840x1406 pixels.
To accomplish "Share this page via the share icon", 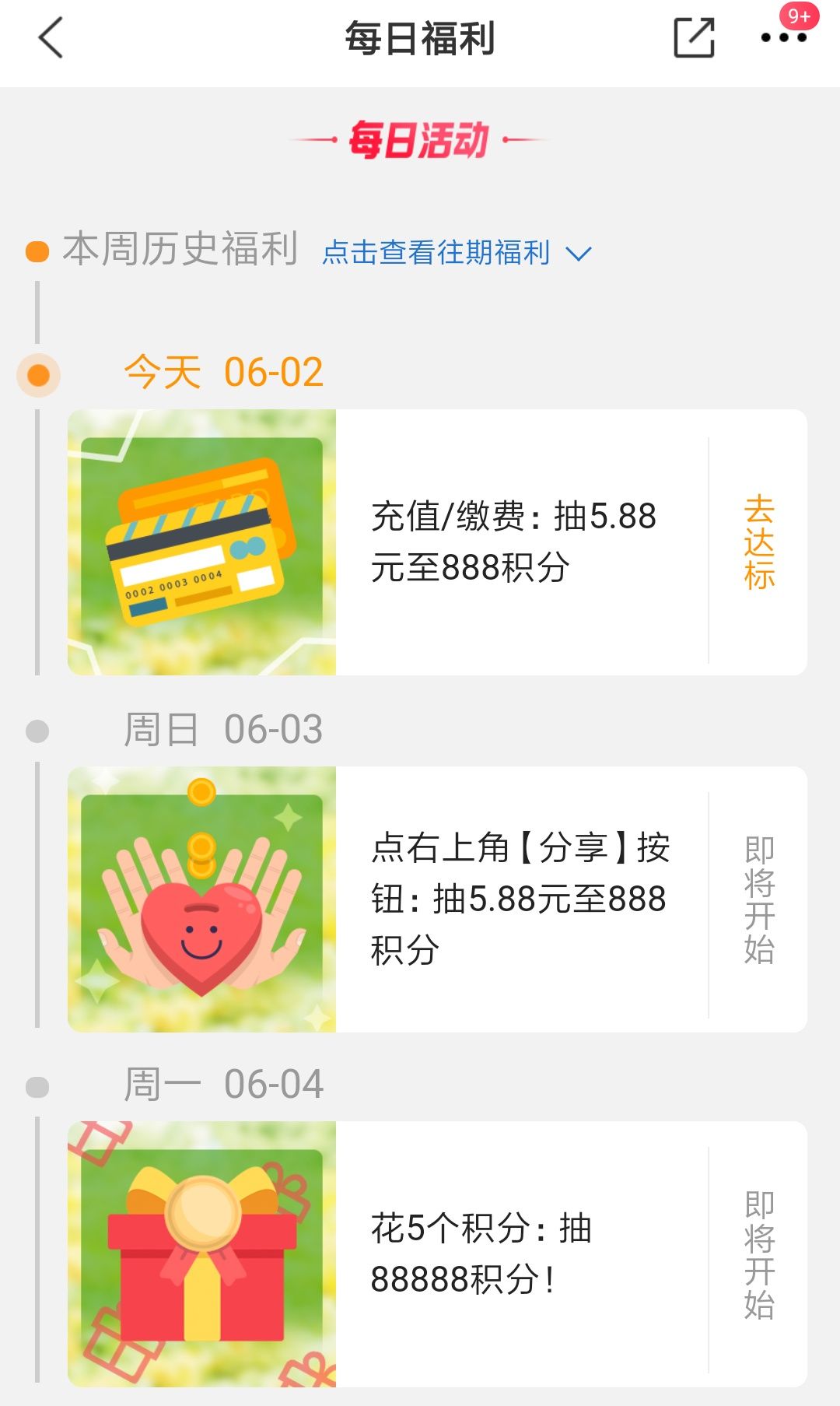I will tap(694, 38).
